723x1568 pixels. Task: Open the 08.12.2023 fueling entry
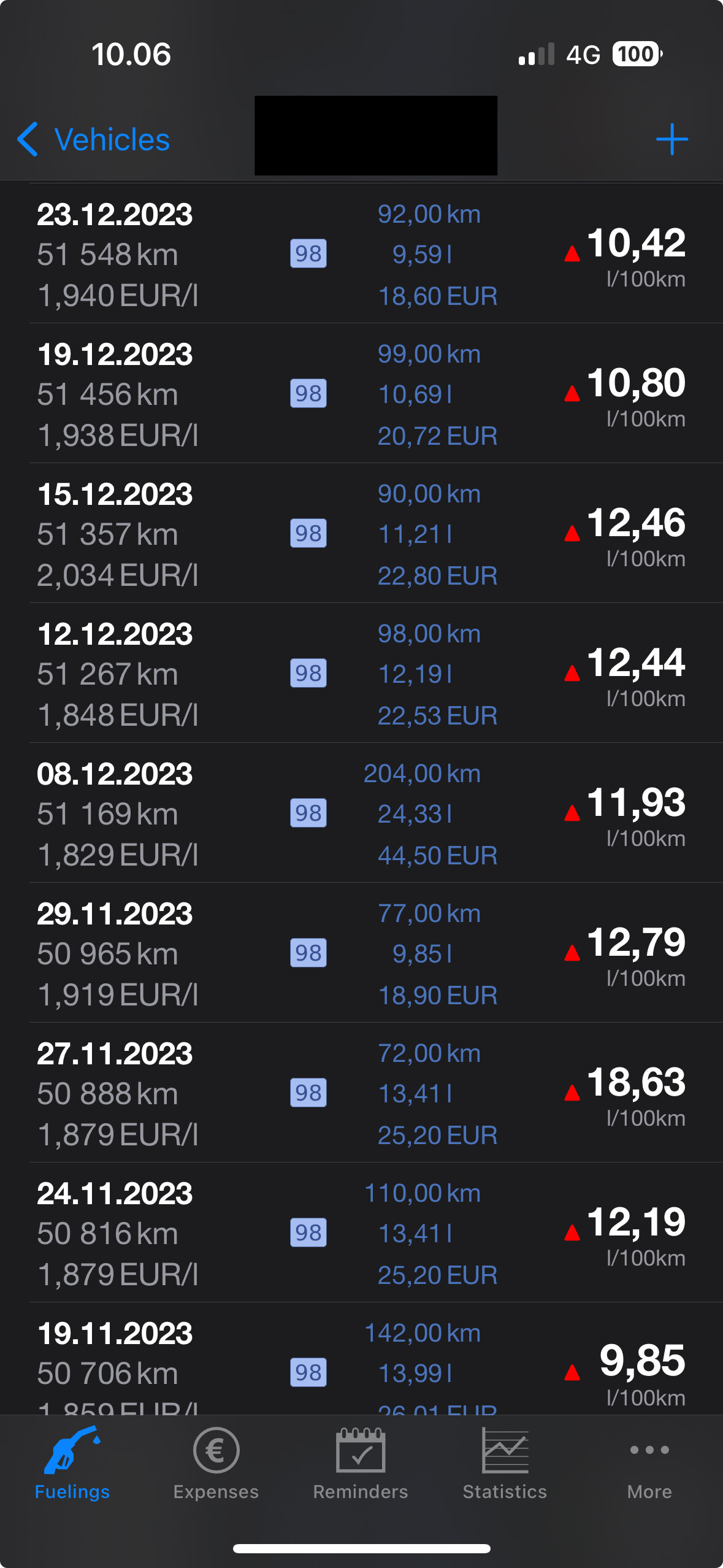pyautogui.click(x=361, y=813)
